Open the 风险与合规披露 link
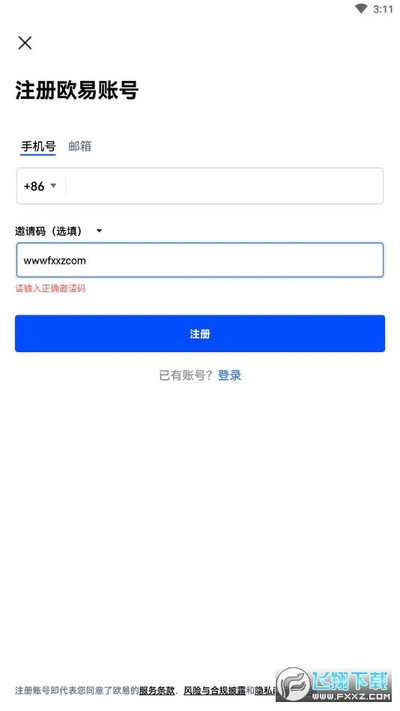Screen dimensions: 400x711 pyautogui.click(x=215, y=691)
